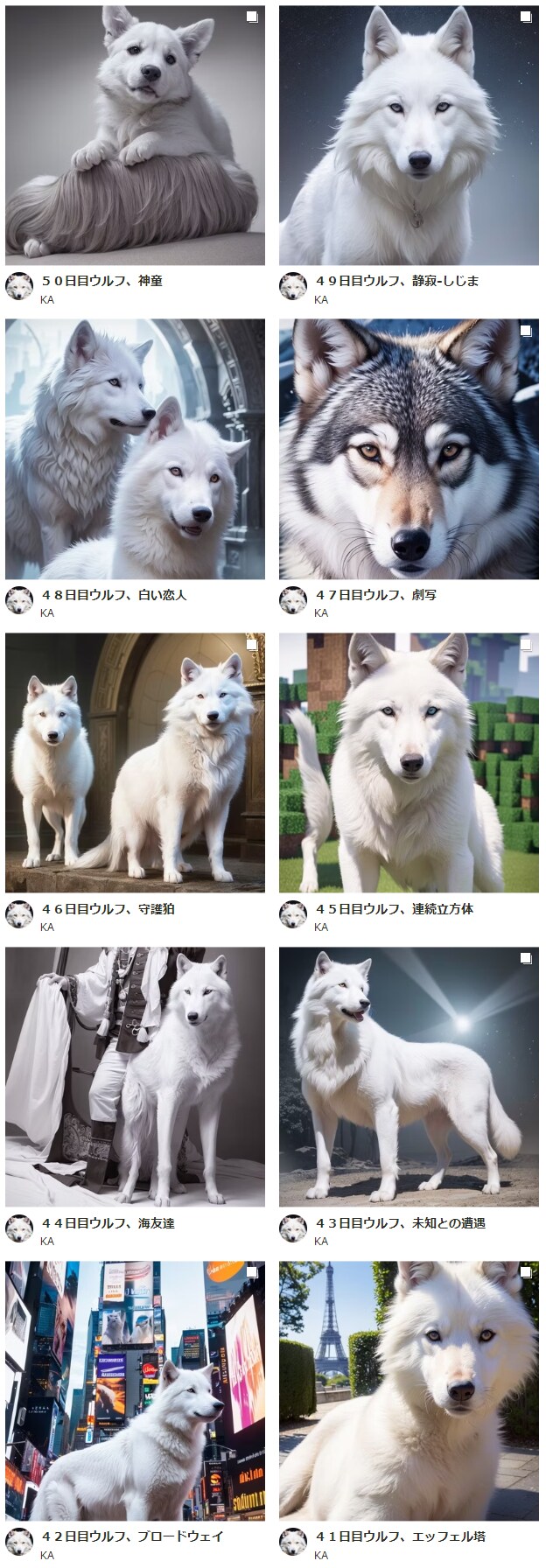Open the 47日目ウルフ、劇写 wolf close-up
The height and width of the screenshot is (1568, 546).
(x=409, y=449)
